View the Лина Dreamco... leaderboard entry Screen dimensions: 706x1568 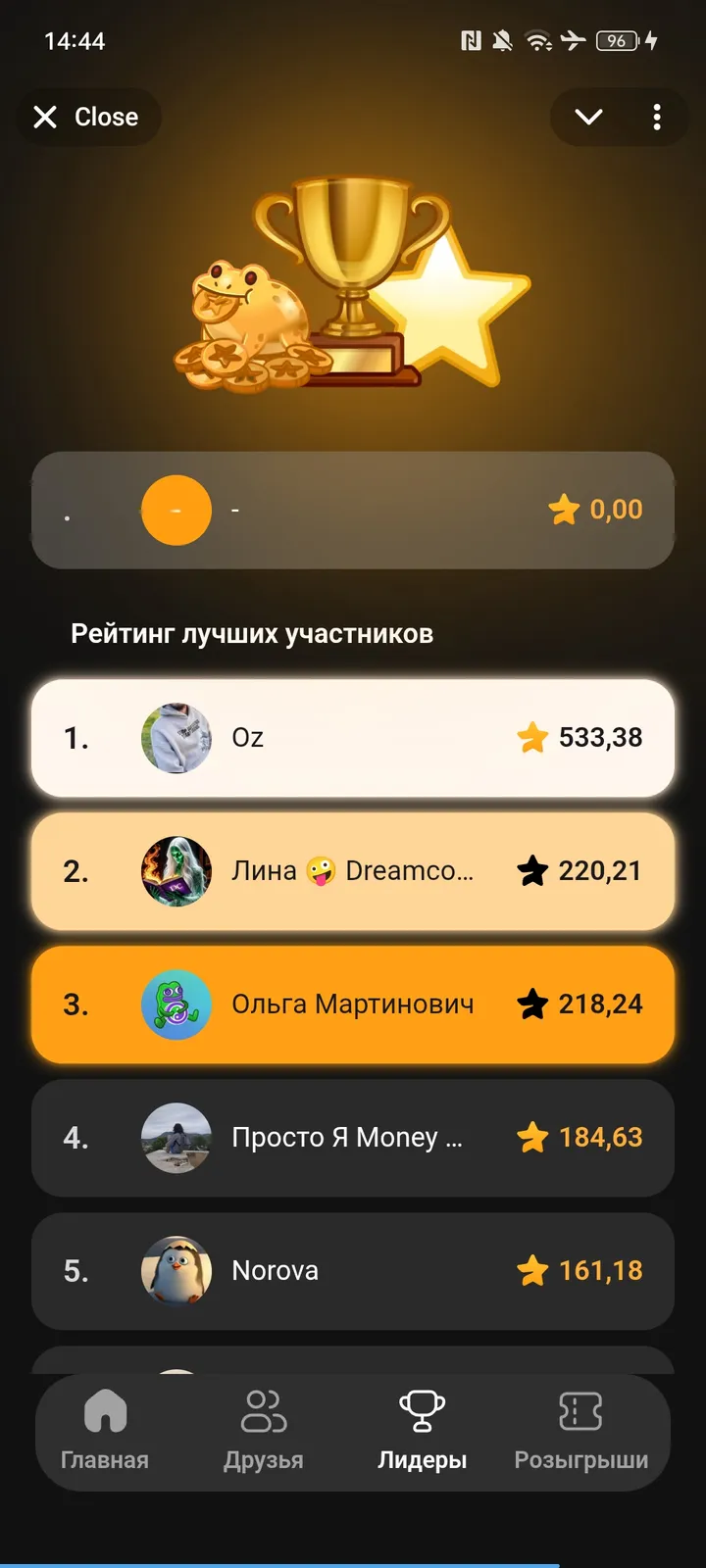pyautogui.click(x=353, y=871)
